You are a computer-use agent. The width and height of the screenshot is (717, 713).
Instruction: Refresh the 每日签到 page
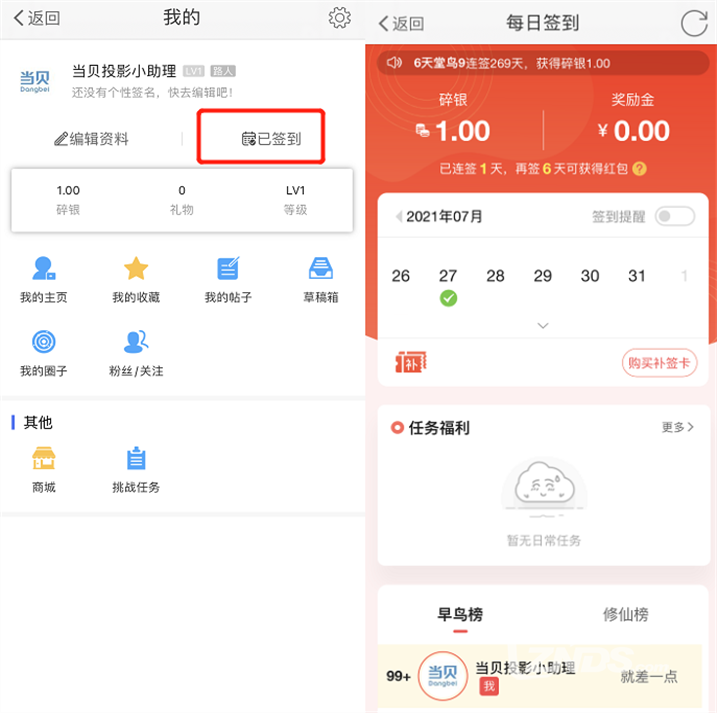tap(692, 23)
